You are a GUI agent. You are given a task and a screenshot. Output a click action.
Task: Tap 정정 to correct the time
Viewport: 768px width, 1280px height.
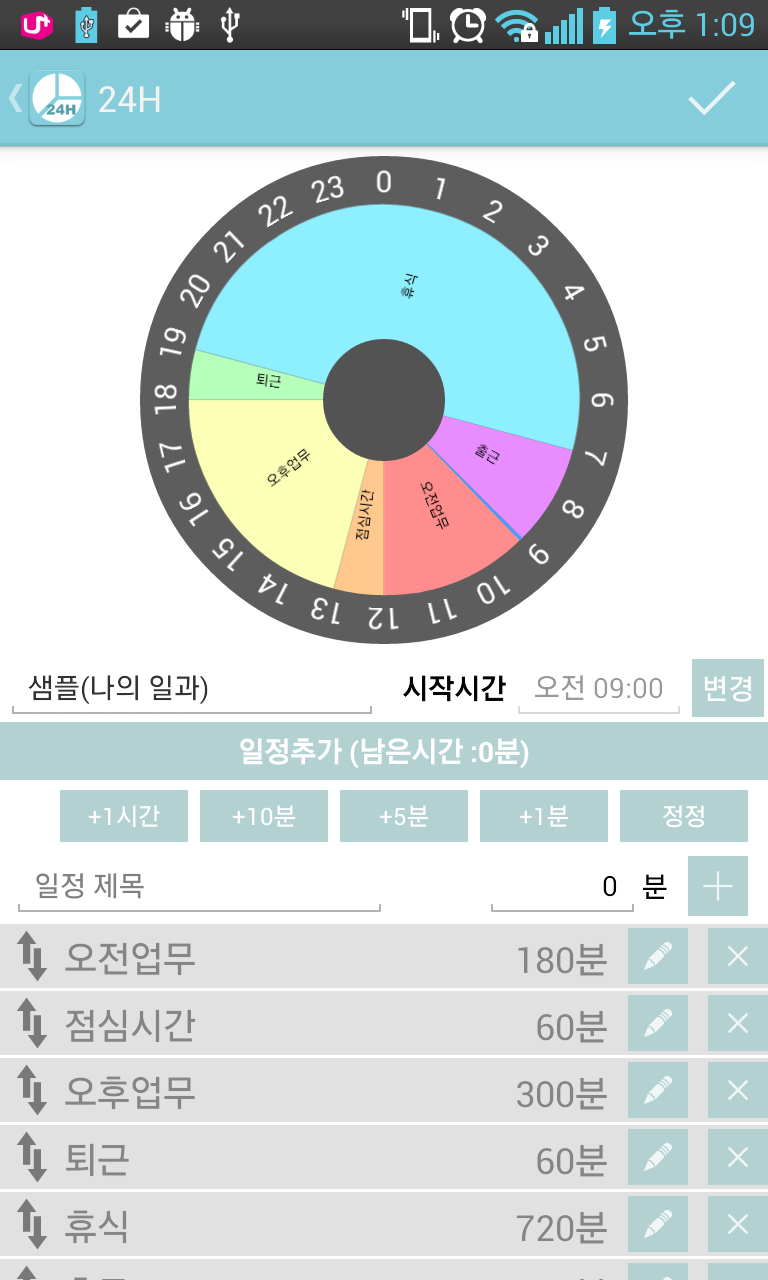tap(684, 816)
